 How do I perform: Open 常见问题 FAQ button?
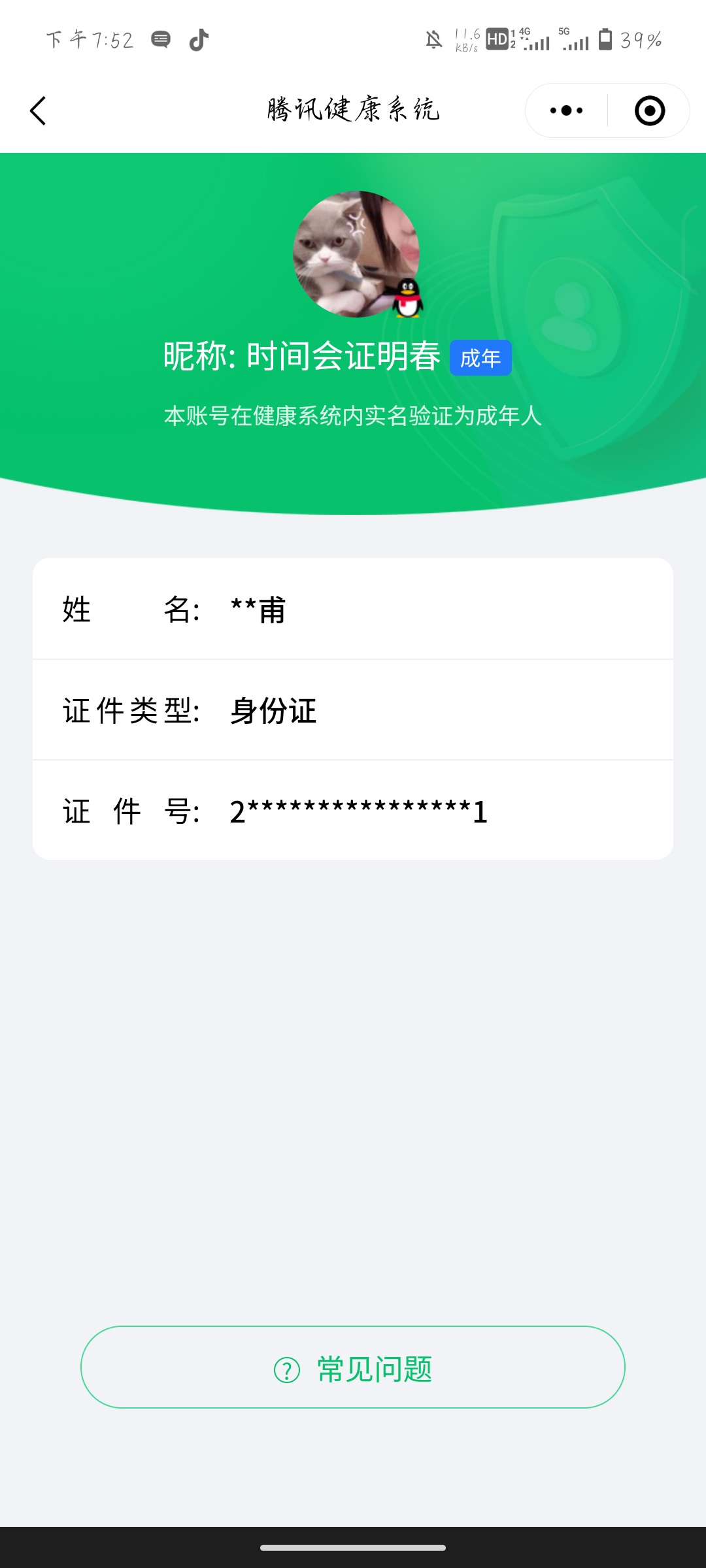[x=353, y=1367]
